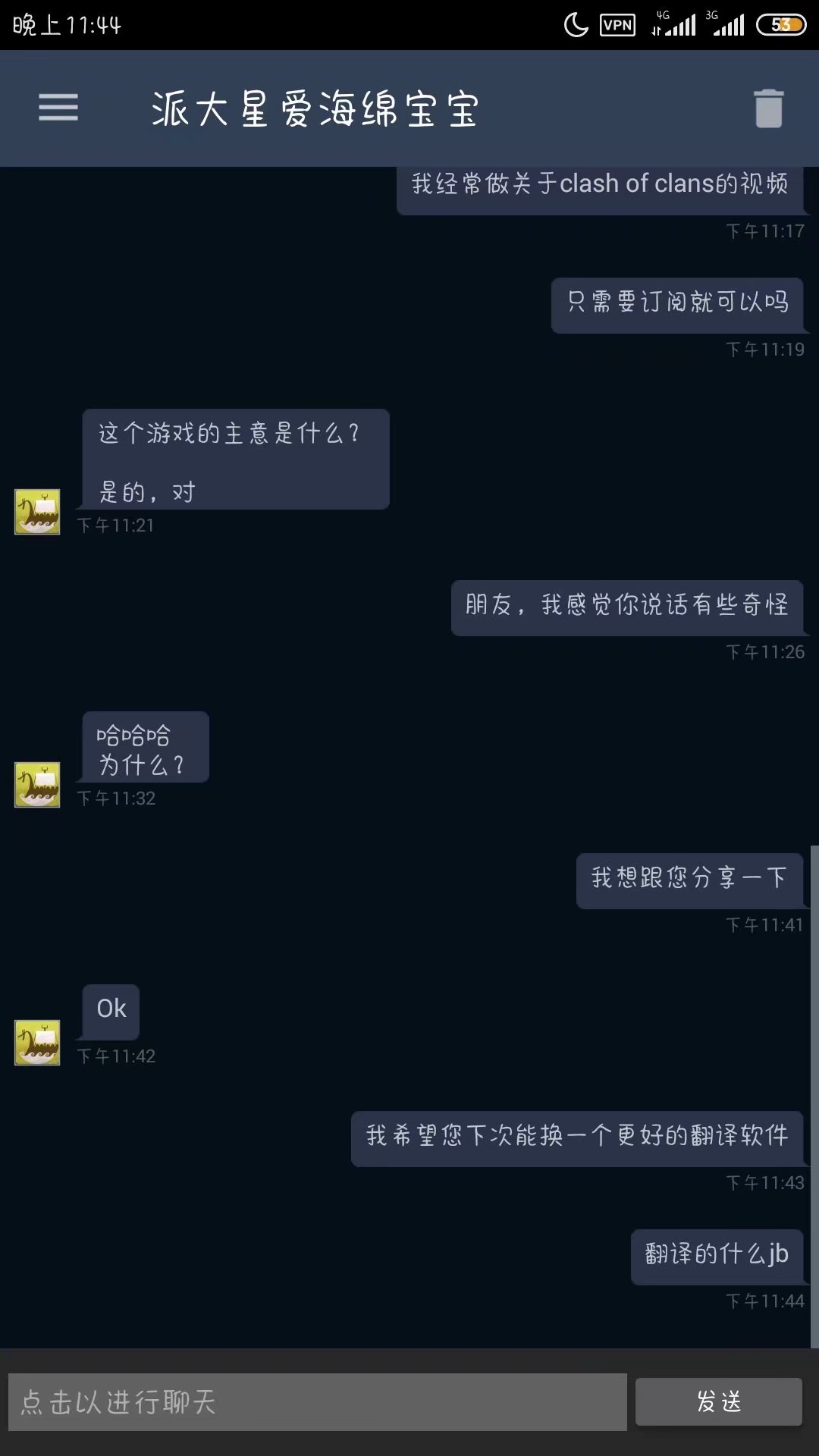
Task: Tap the message 我想跟您分享一下
Action: (689, 880)
